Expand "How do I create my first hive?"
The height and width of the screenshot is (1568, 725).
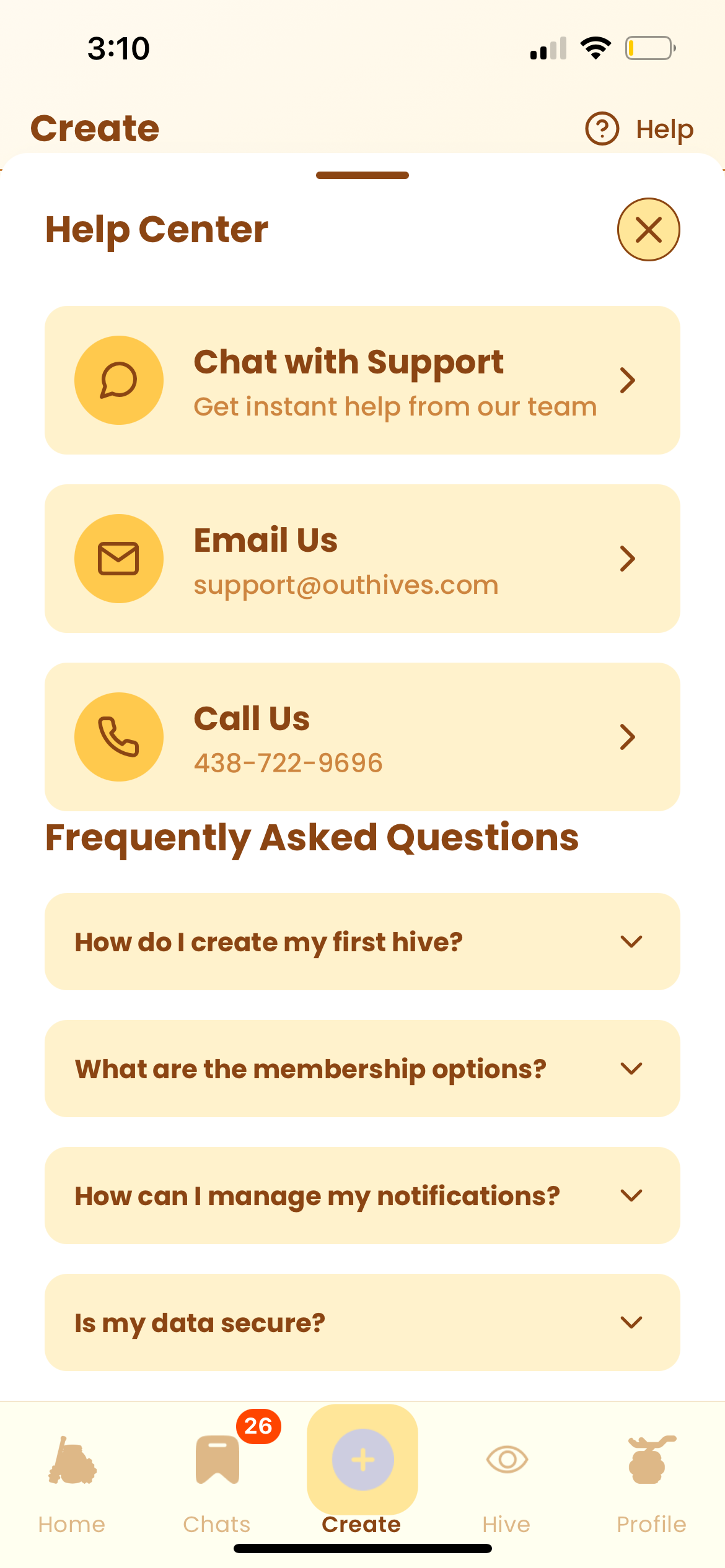pyautogui.click(x=362, y=941)
